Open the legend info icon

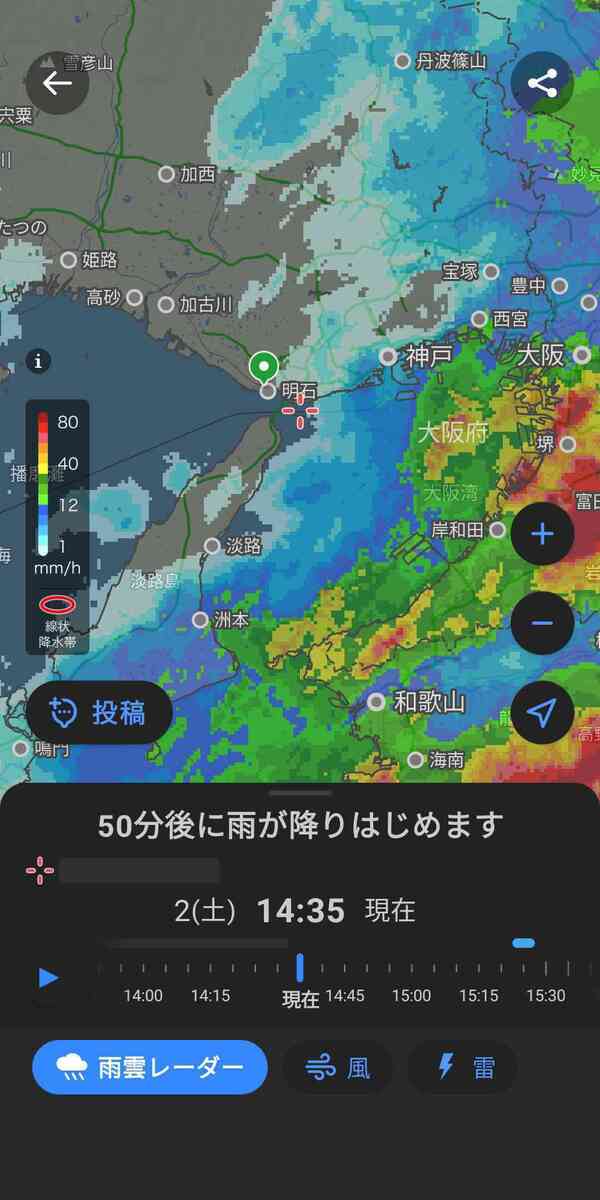click(39, 362)
